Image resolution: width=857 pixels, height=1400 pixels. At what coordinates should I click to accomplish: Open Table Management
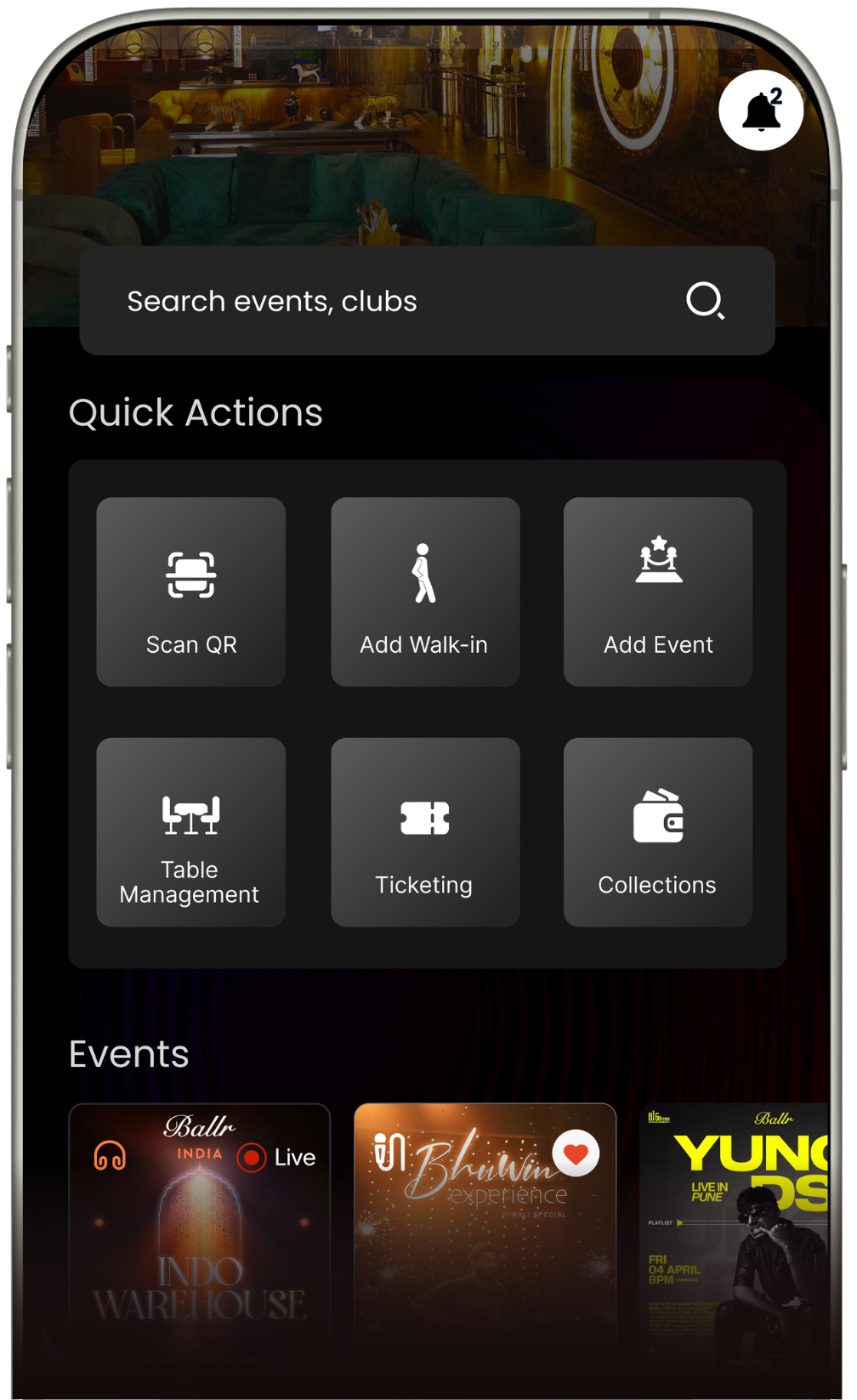click(x=191, y=832)
